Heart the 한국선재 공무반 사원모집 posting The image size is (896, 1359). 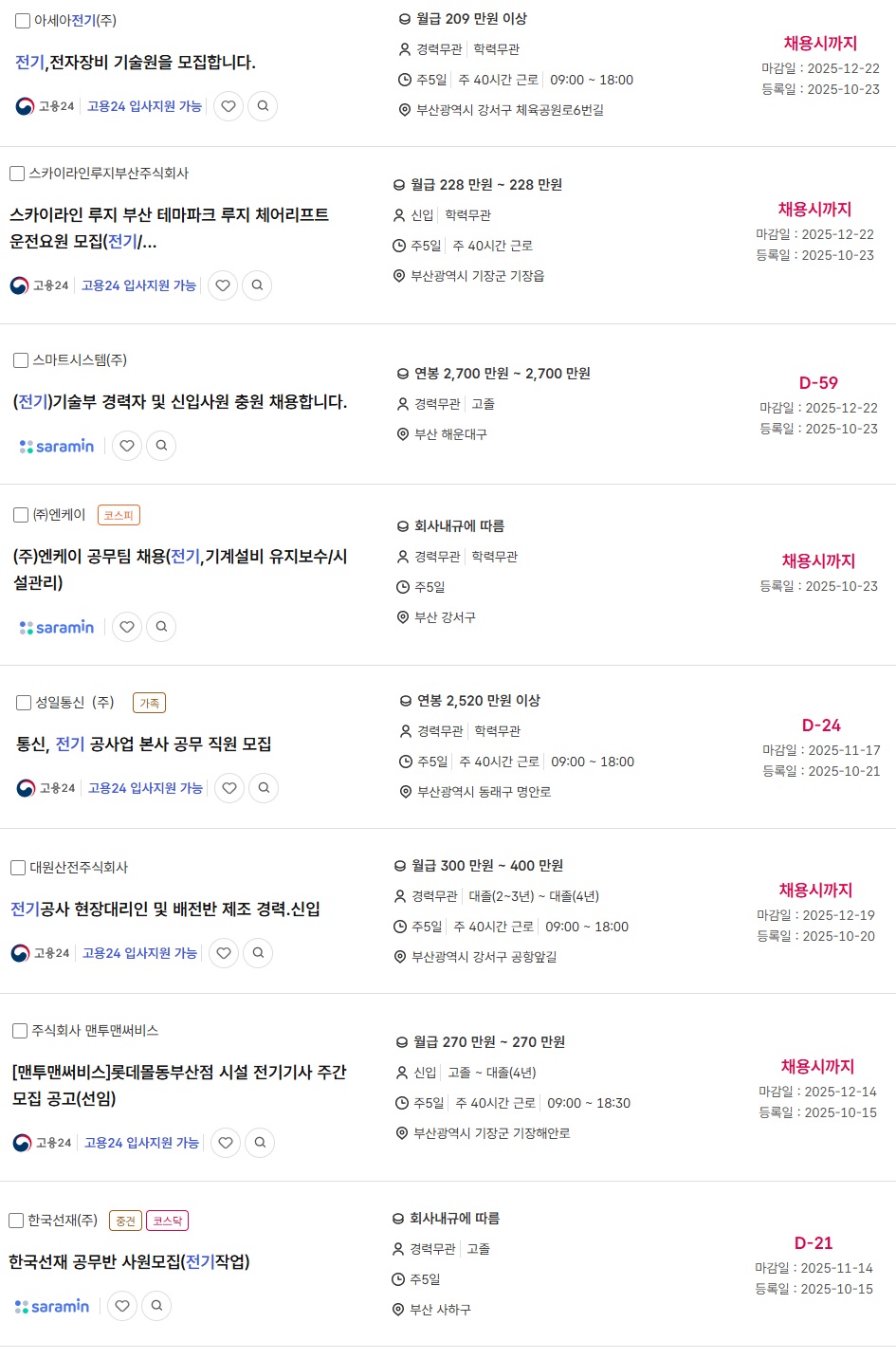(x=122, y=1306)
